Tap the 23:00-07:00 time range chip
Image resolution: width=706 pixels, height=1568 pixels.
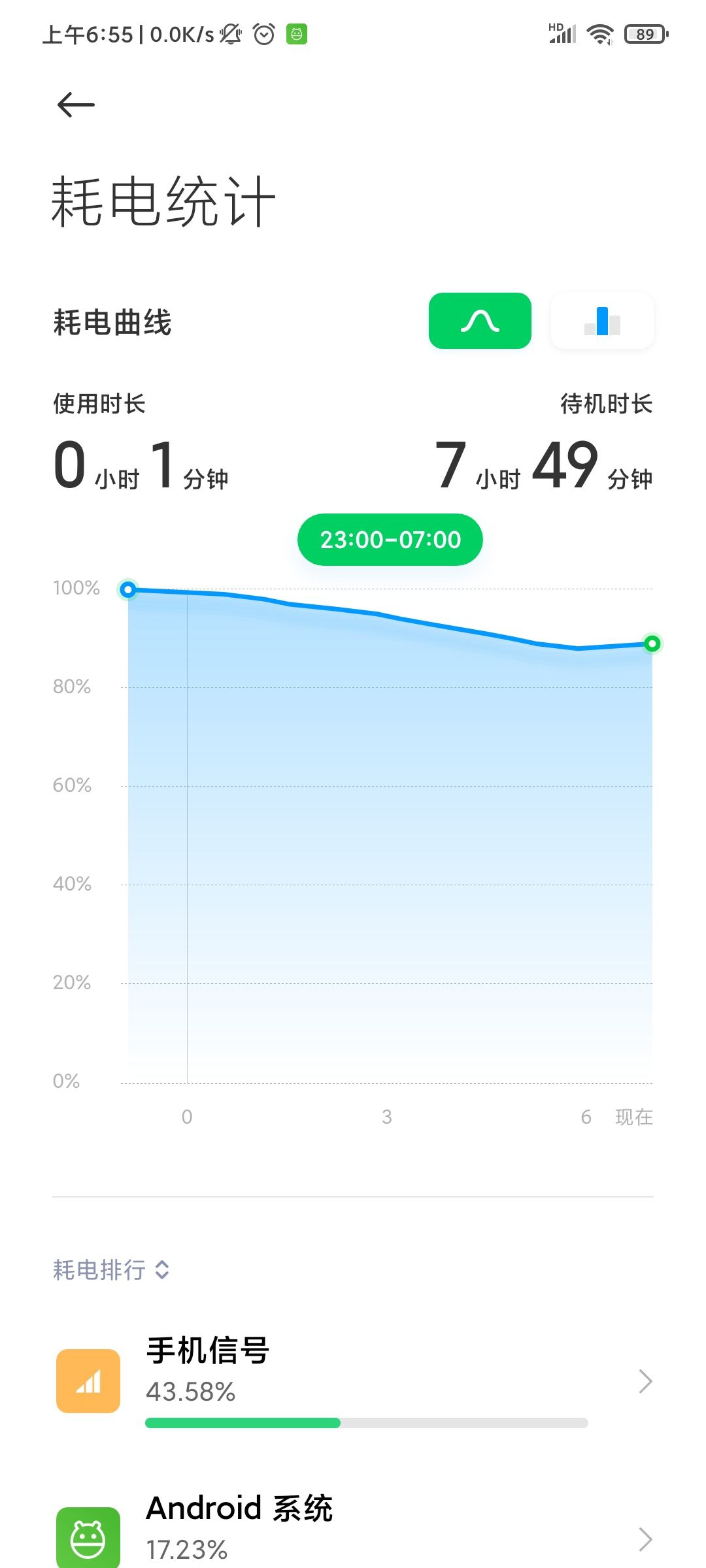(x=390, y=540)
